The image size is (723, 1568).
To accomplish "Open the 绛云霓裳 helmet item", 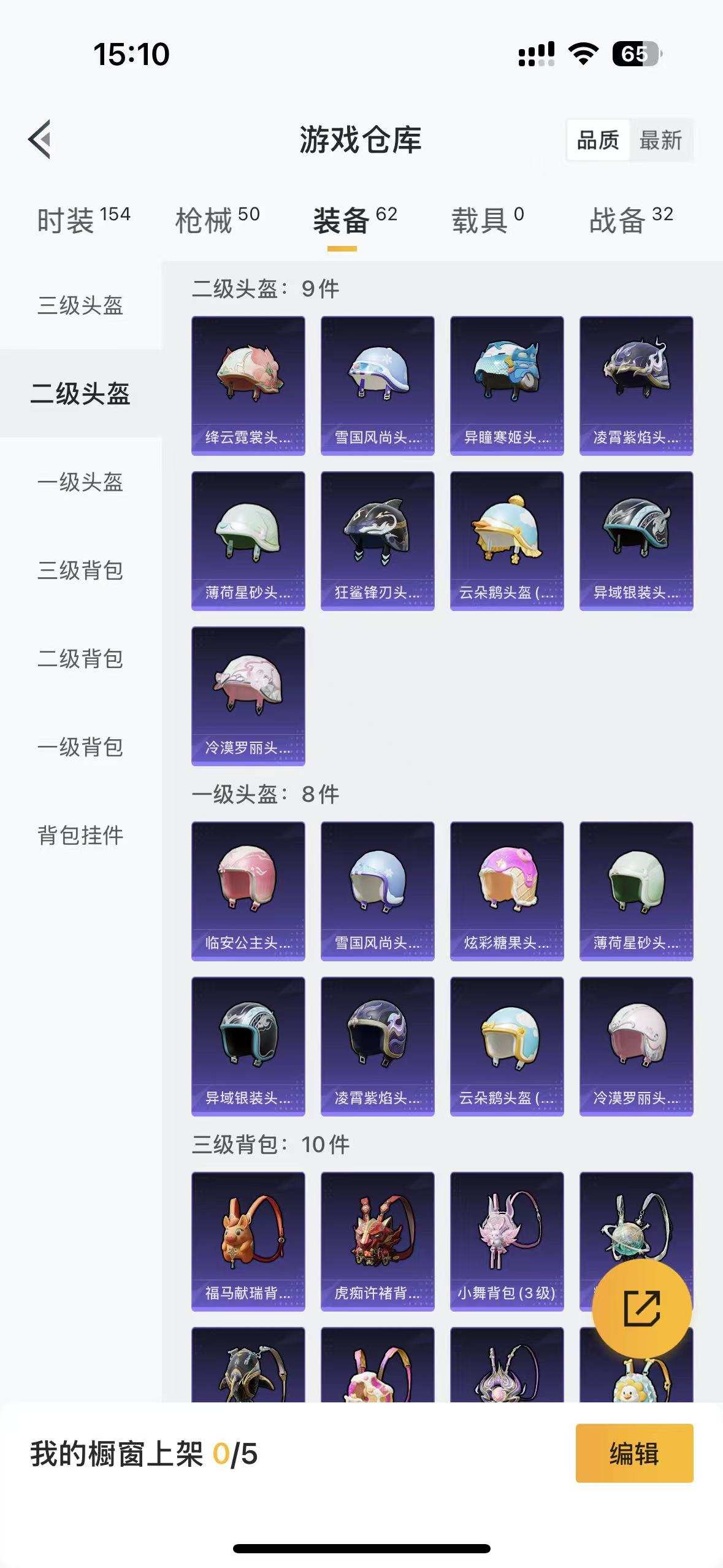I will tap(248, 385).
